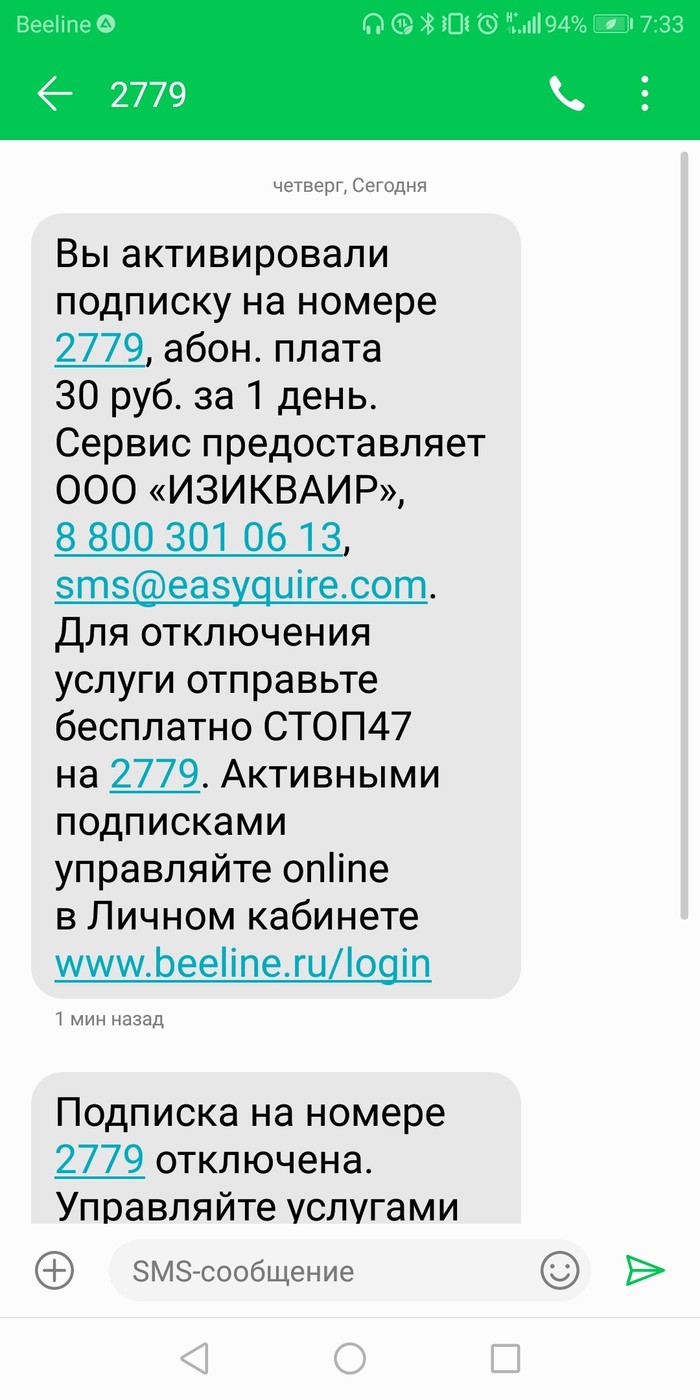The width and height of the screenshot is (700, 1400).
Task: Go back to the conversations list
Action: (x=55, y=94)
